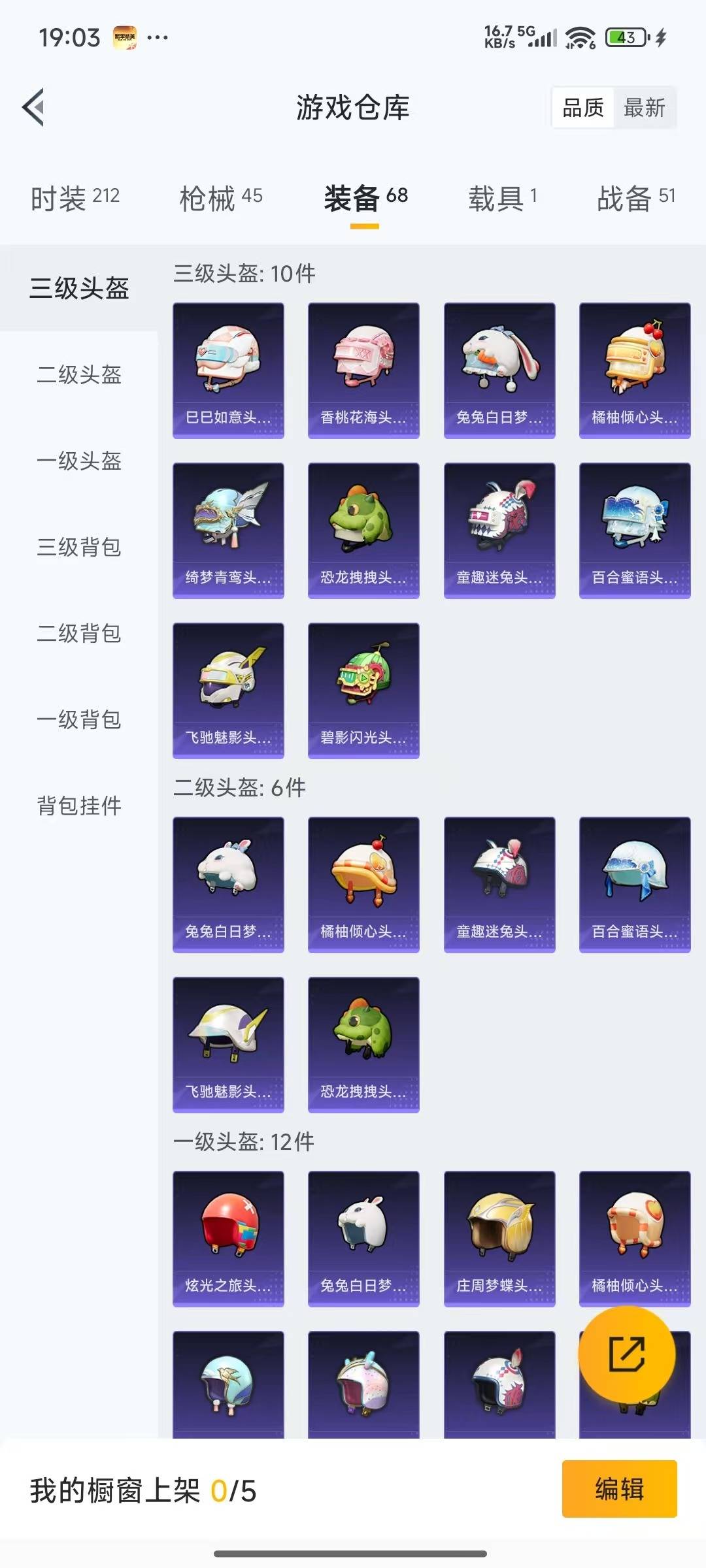
Task: Switch sorting to 品质 quality mode
Action: 584,108
